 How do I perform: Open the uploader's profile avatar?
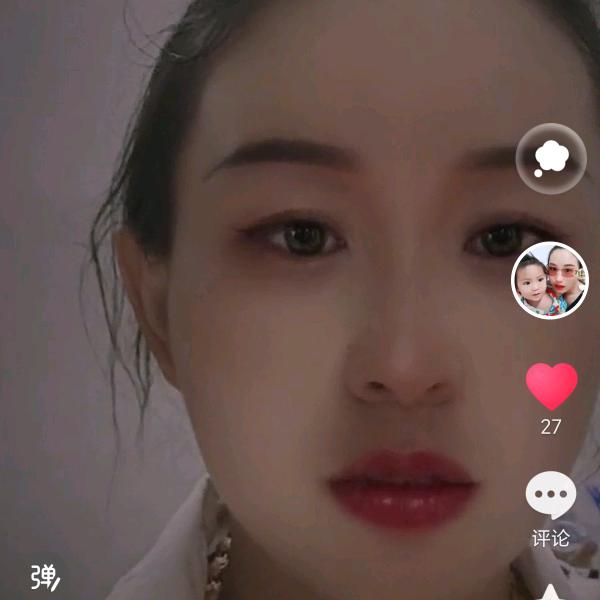[550, 280]
